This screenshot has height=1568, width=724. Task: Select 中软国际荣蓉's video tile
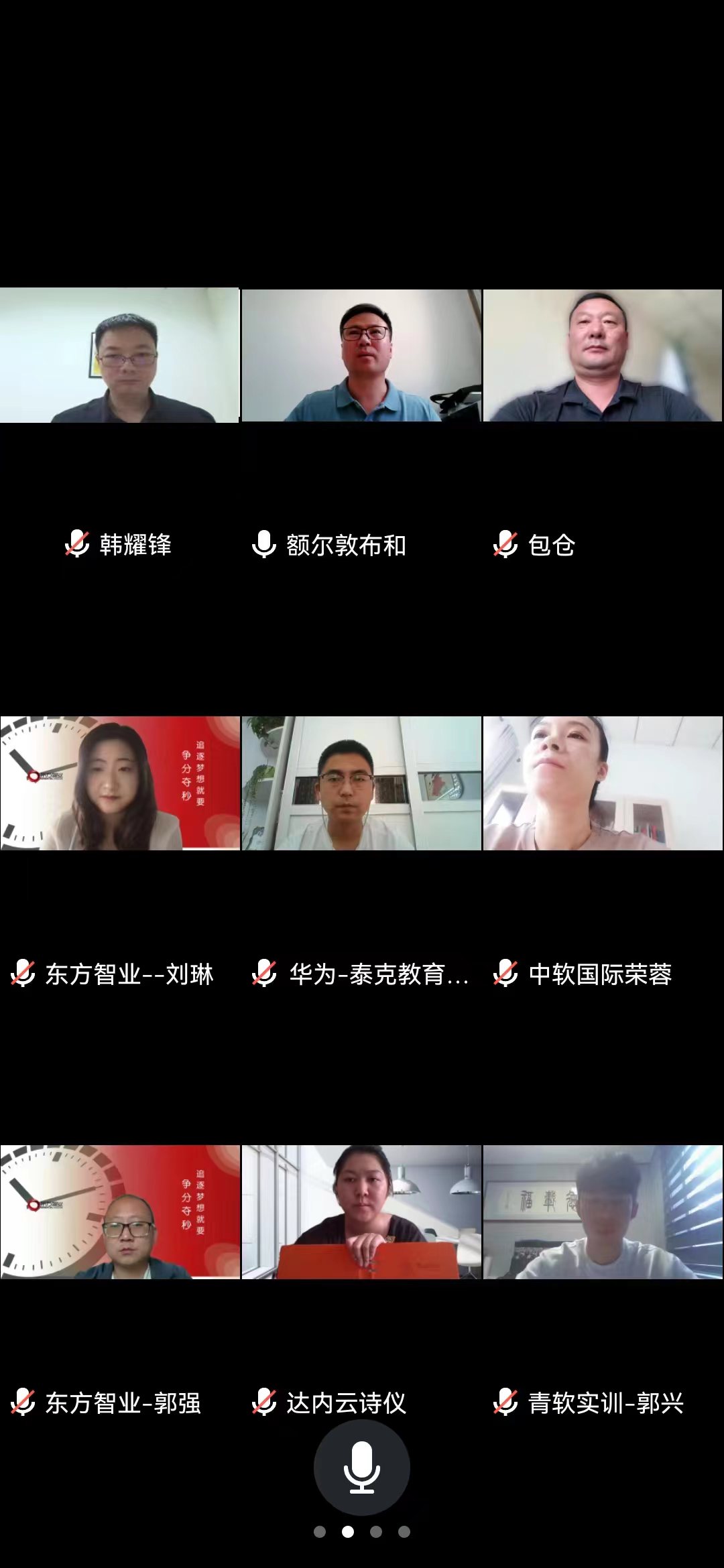[603, 783]
